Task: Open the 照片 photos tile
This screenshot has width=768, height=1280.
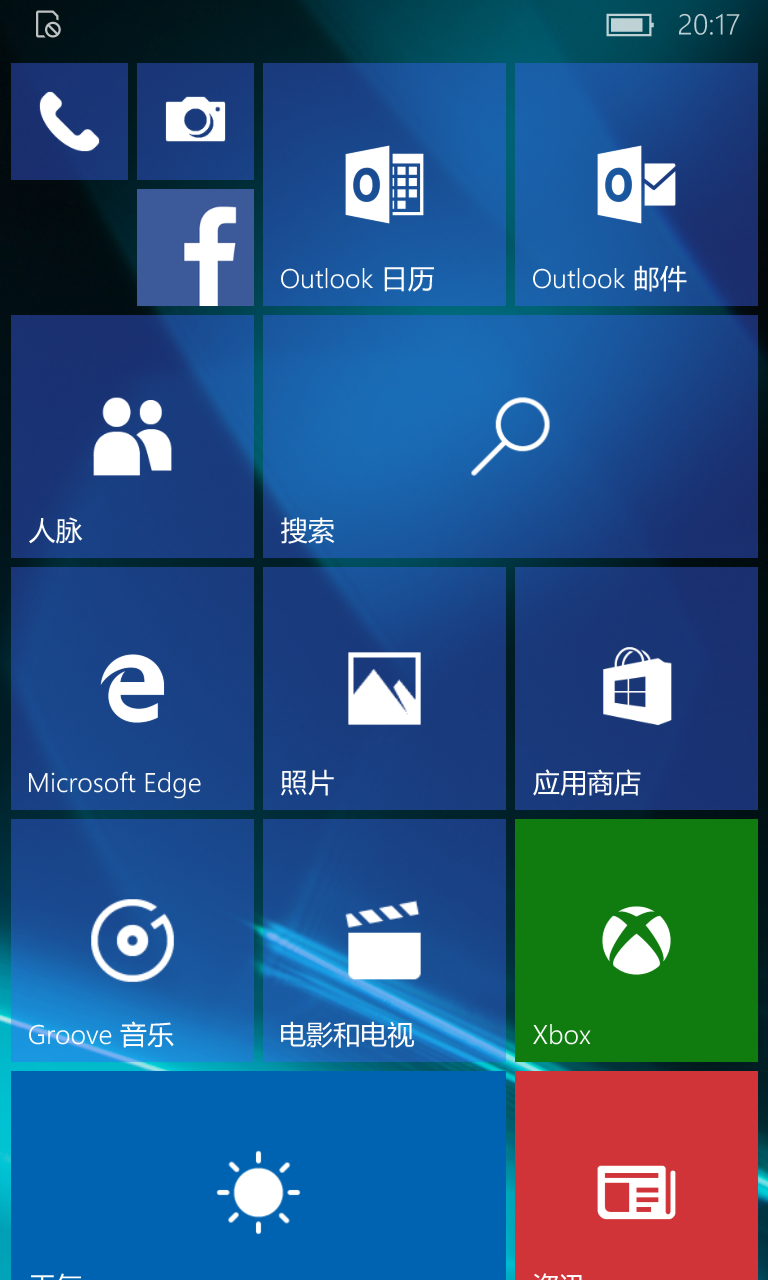Action: pos(384,688)
